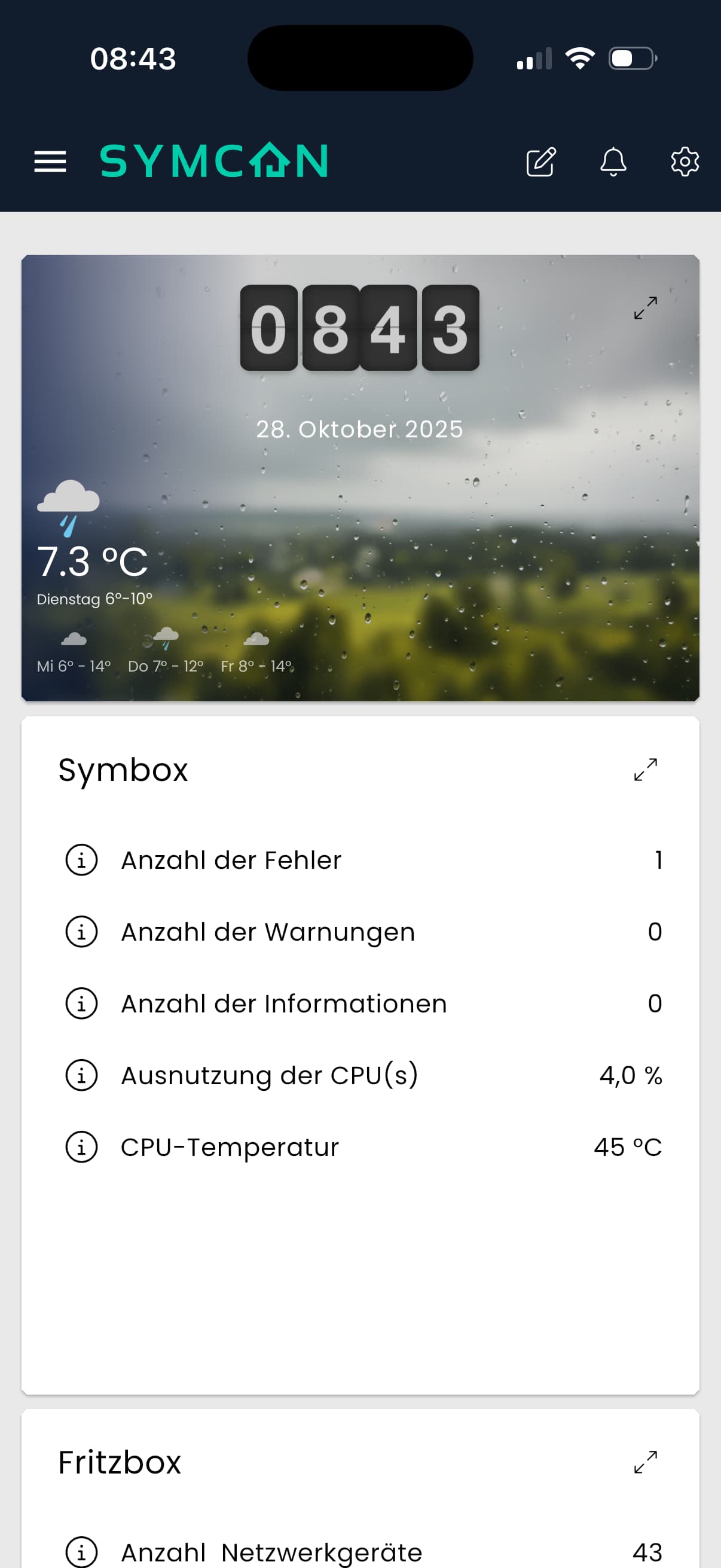Open the hamburger navigation menu

pyautogui.click(x=50, y=161)
